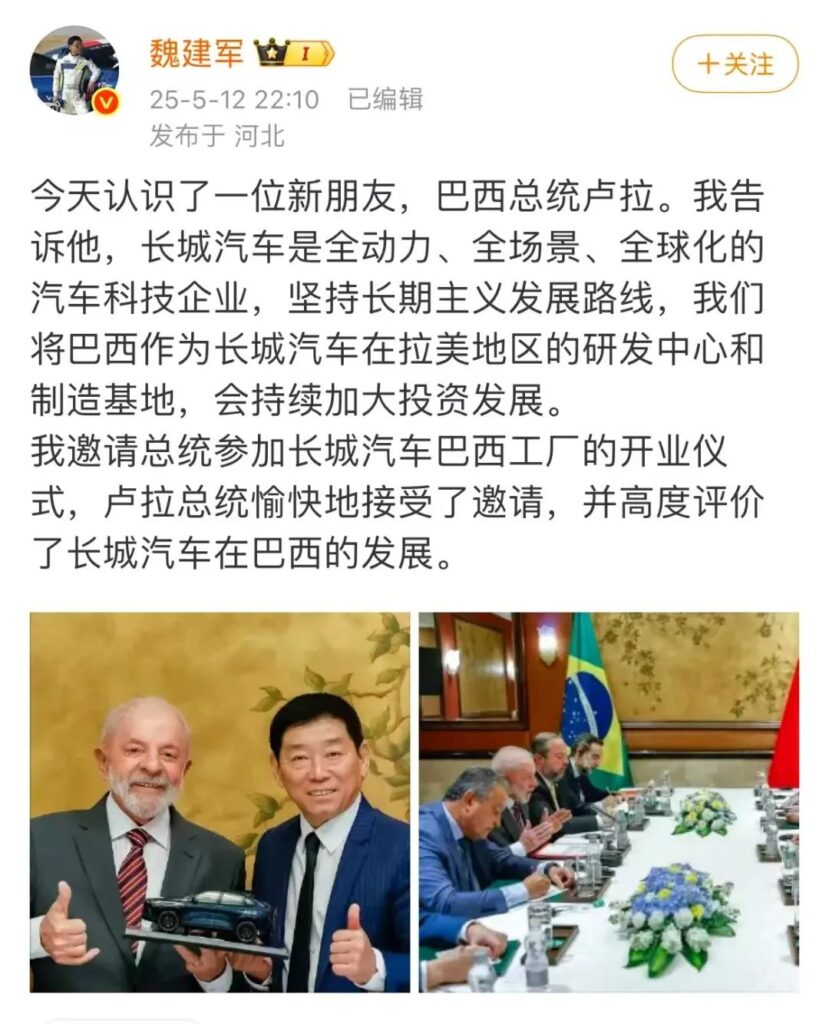829x1024 pixels.
Task: Open 魏建军's profile avatar
Action: (x=74, y=70)
